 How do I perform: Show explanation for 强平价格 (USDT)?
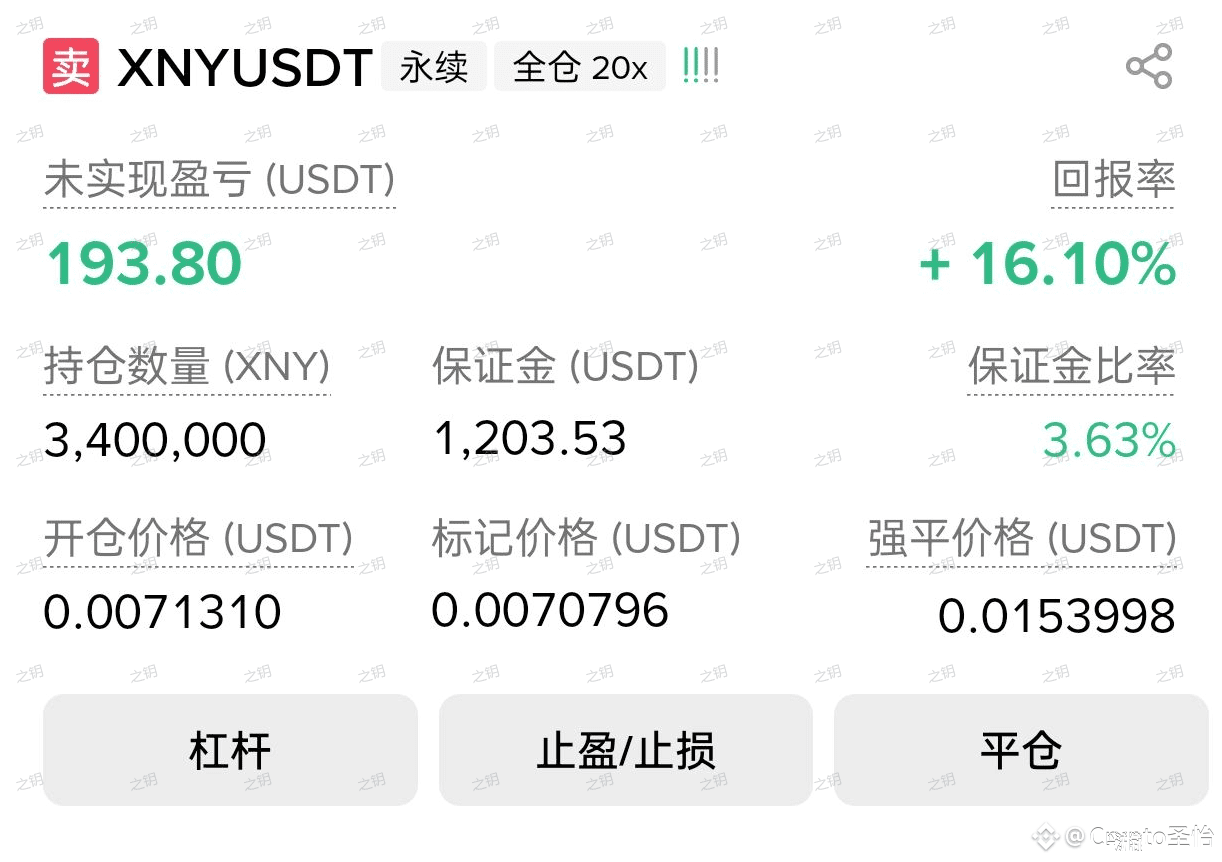click(1021, 539)
